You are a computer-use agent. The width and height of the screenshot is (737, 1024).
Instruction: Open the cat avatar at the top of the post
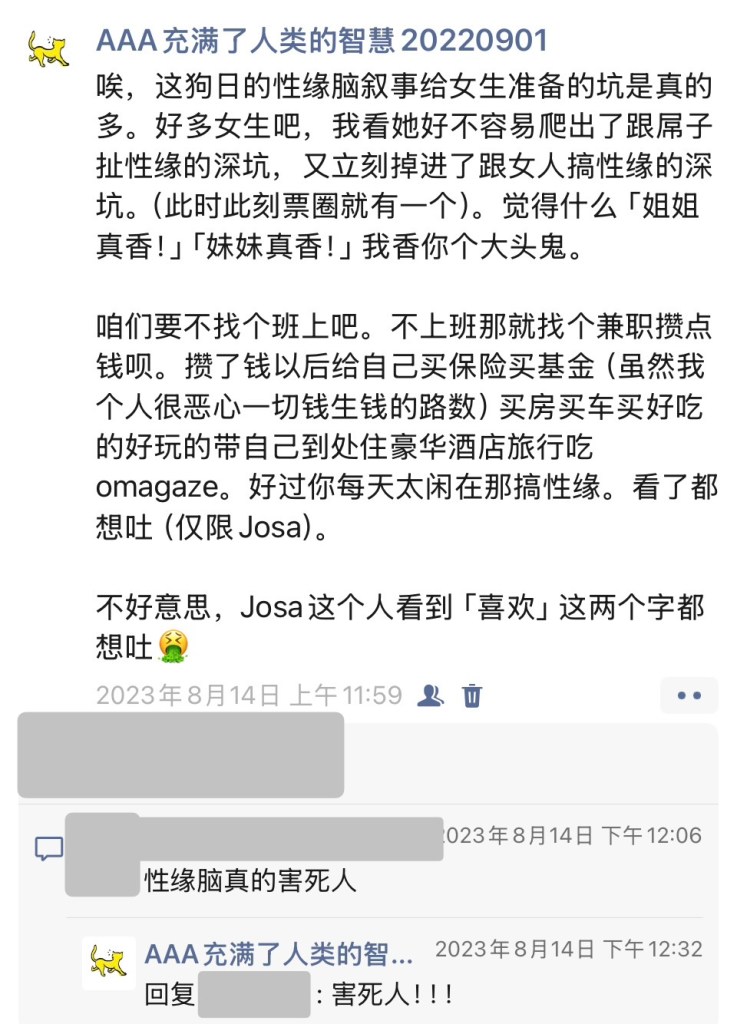click(x=48, y=48)
